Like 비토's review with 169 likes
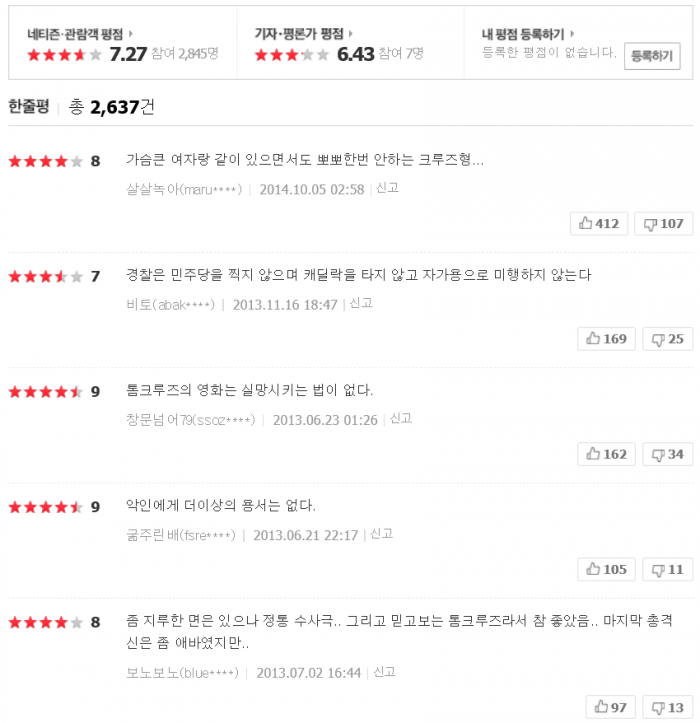700x723 pixels. point(606,339)
